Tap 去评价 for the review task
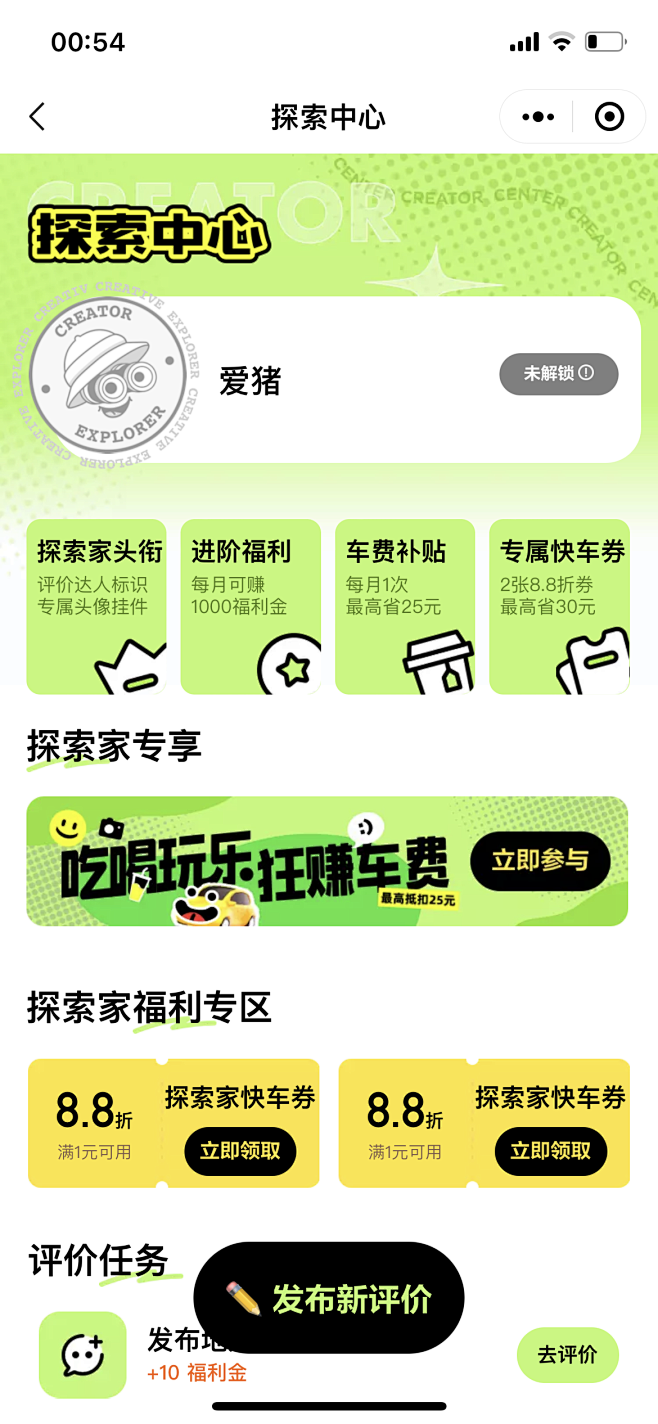 [567, 1355]
